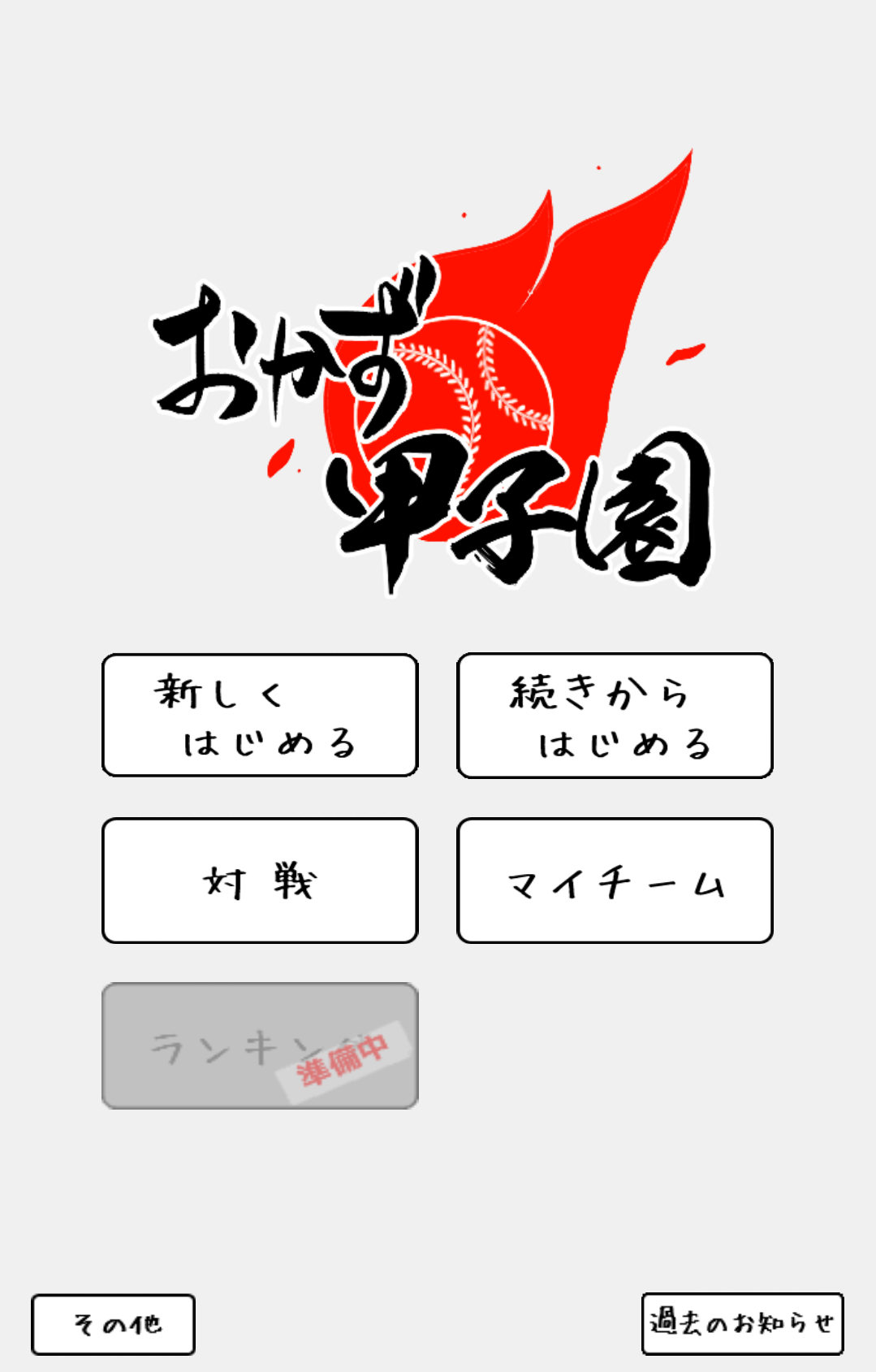View 過去のお知らせ past notices
This screenshot has width=876, height=1372.
(x=742, y=1323)
